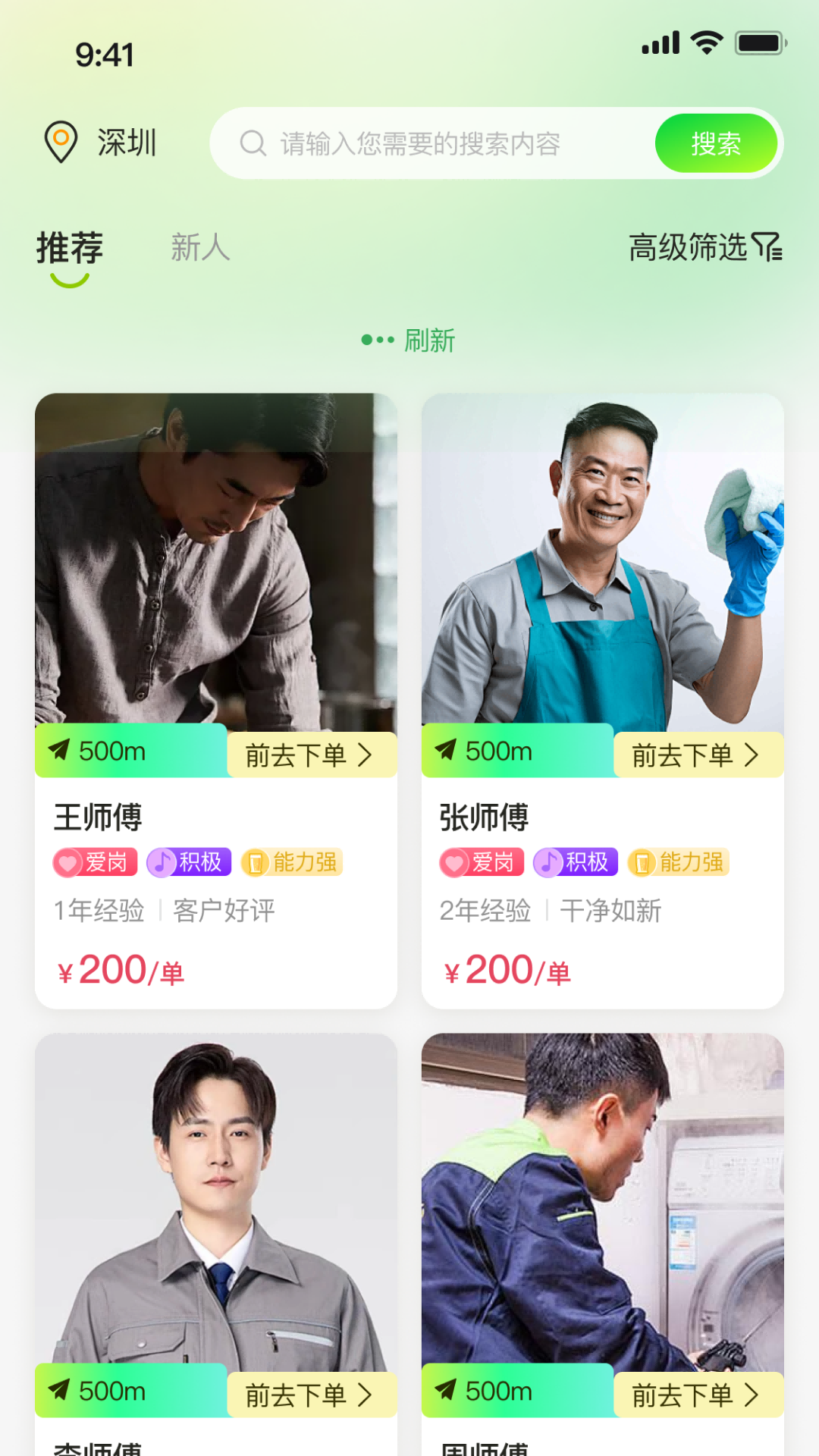Tap 前去下单 on 张师傅's card

tap(697, 755)
